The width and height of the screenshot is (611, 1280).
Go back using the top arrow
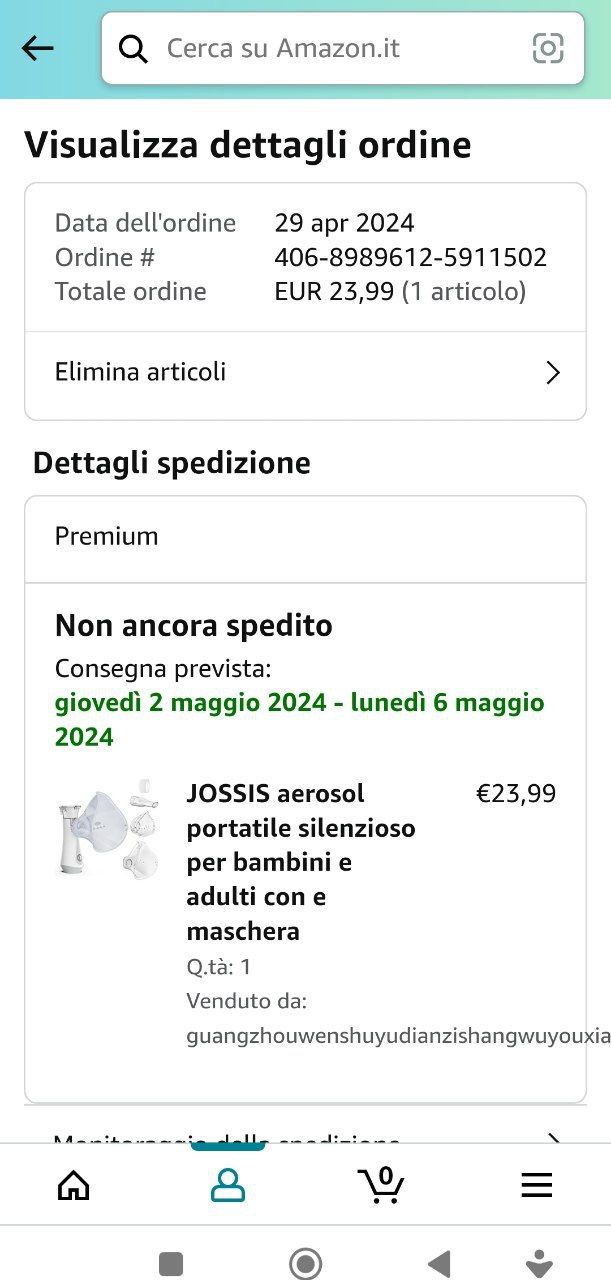pyautogui.click(x=38, y=48)
